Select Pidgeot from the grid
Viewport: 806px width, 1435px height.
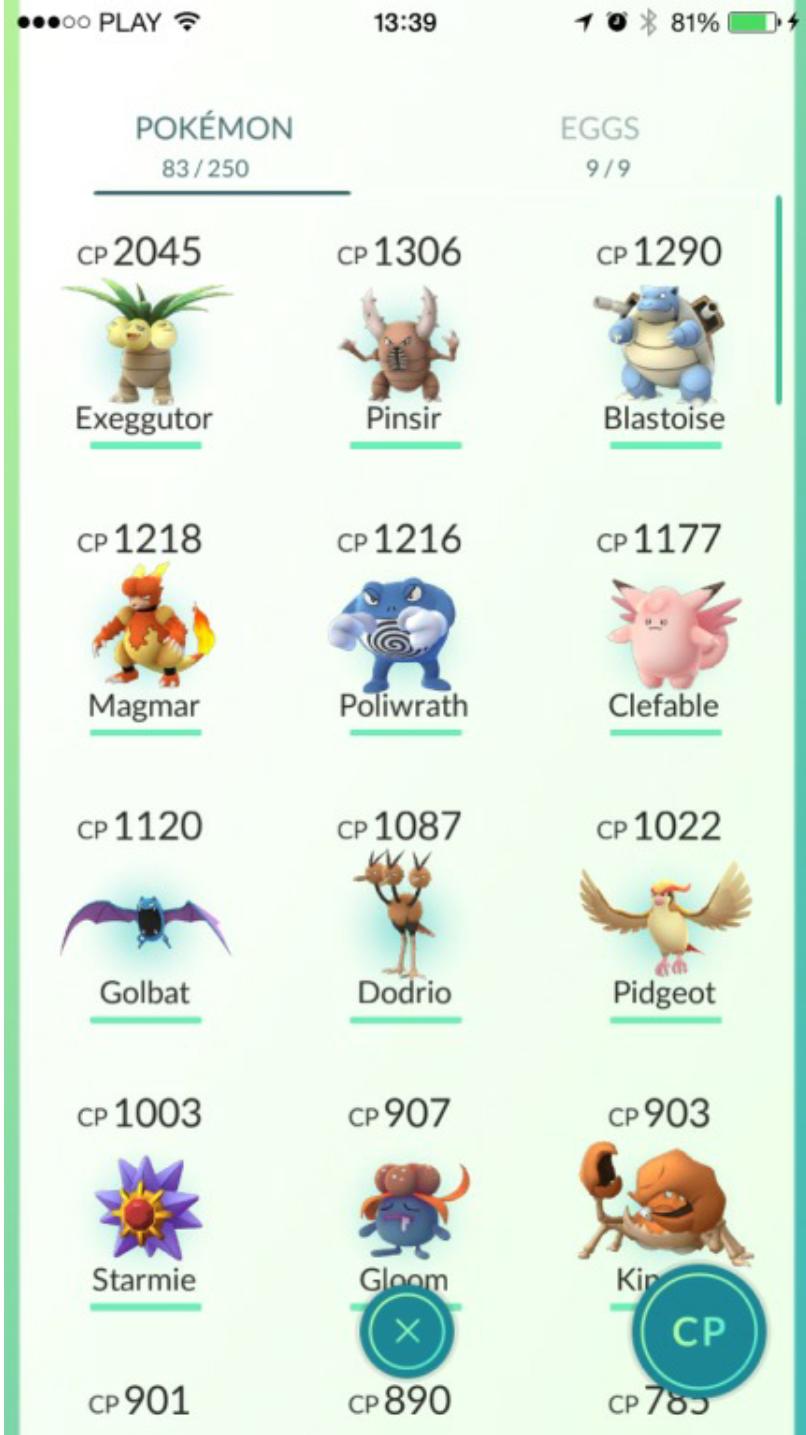click(664, 915)
